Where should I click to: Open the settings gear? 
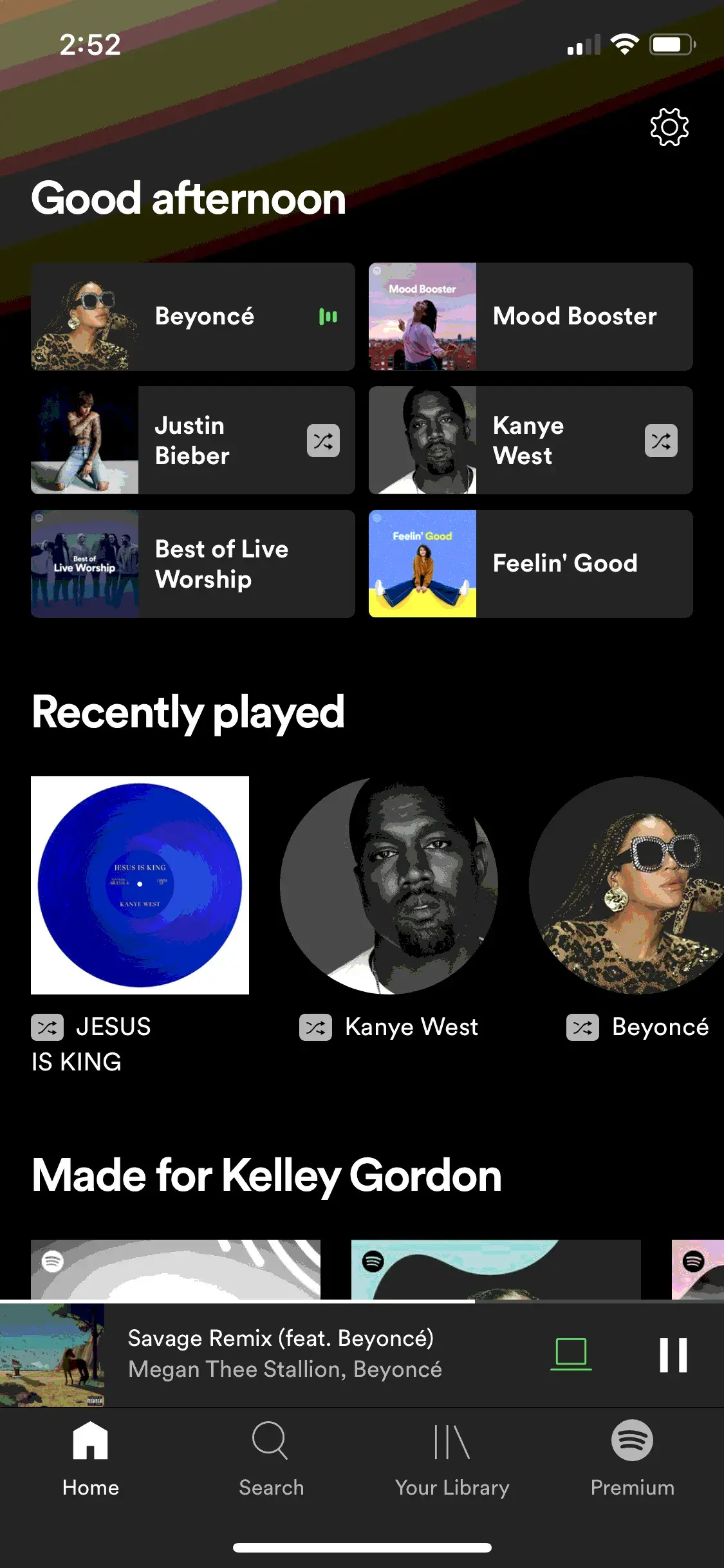click(669, 127)
